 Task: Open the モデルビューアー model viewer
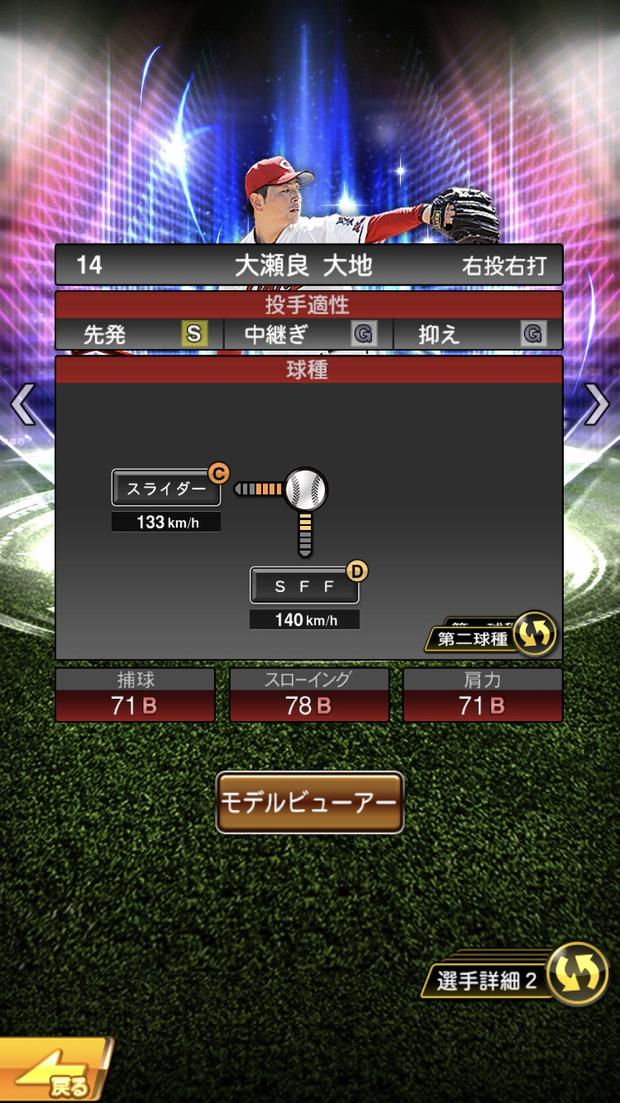pyautogui.click(x=310, y=802)
